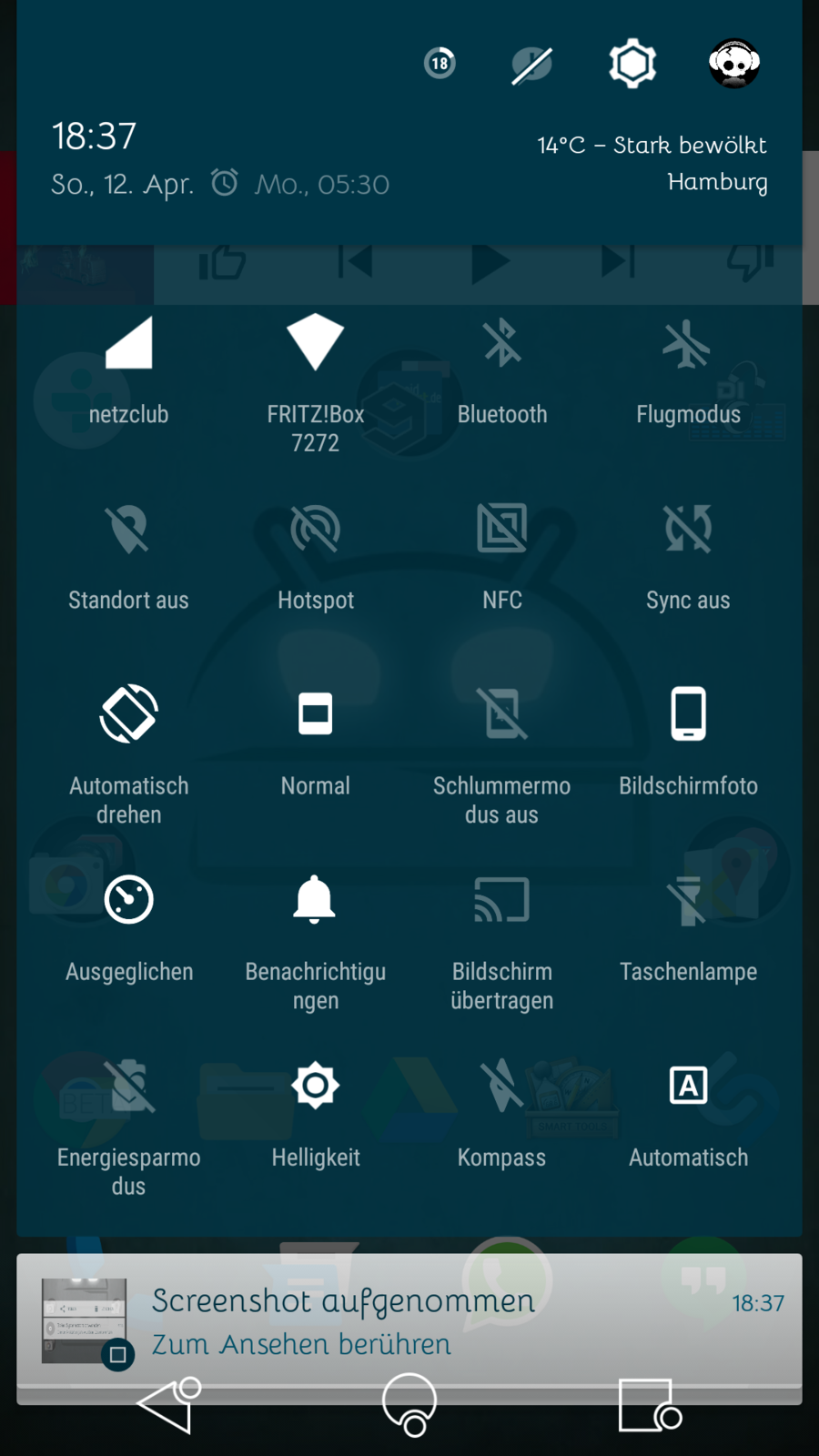Open the Screenshot aufgenommen notification
Viewport: 819px width, 1456px height.
[x=409, y=1321]
